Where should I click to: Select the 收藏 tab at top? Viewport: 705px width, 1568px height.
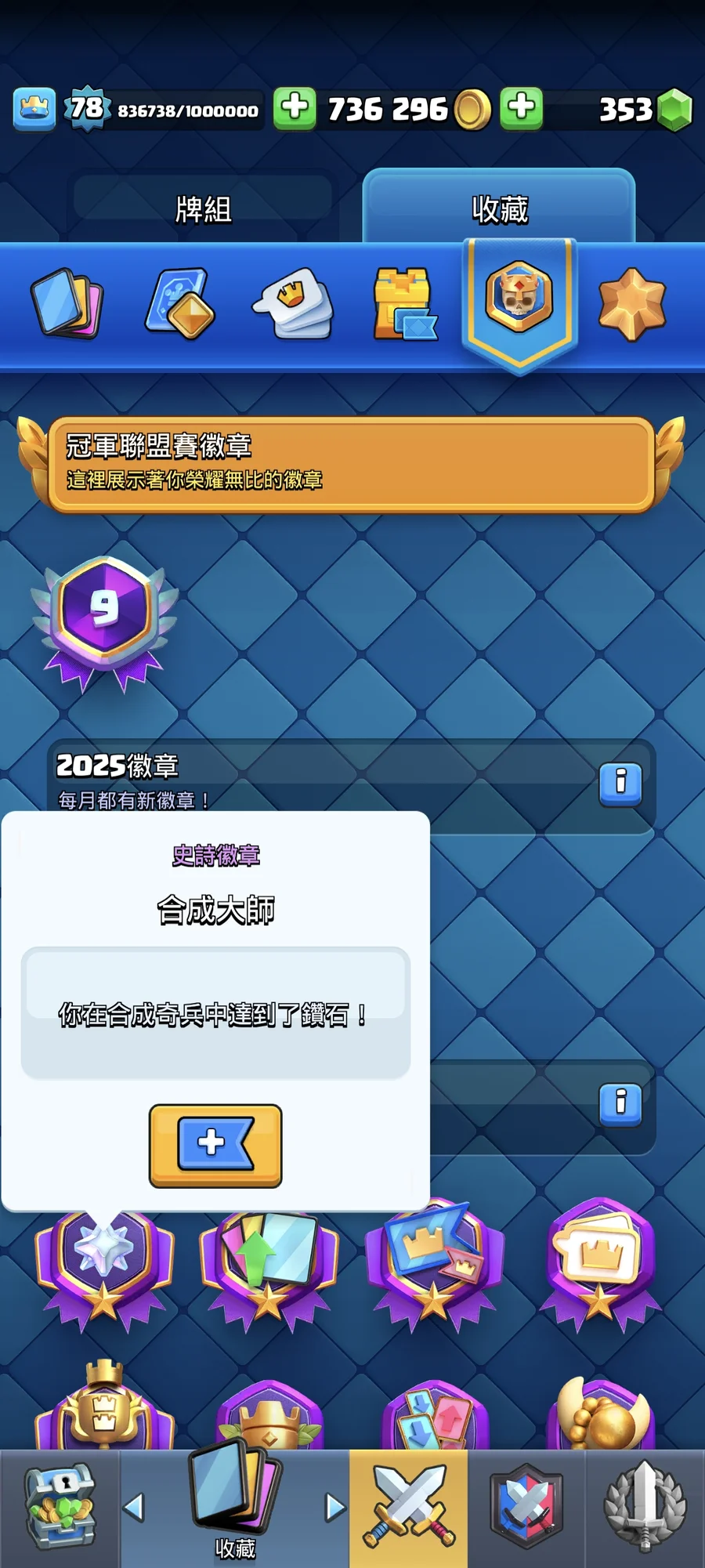coord(499,209)
